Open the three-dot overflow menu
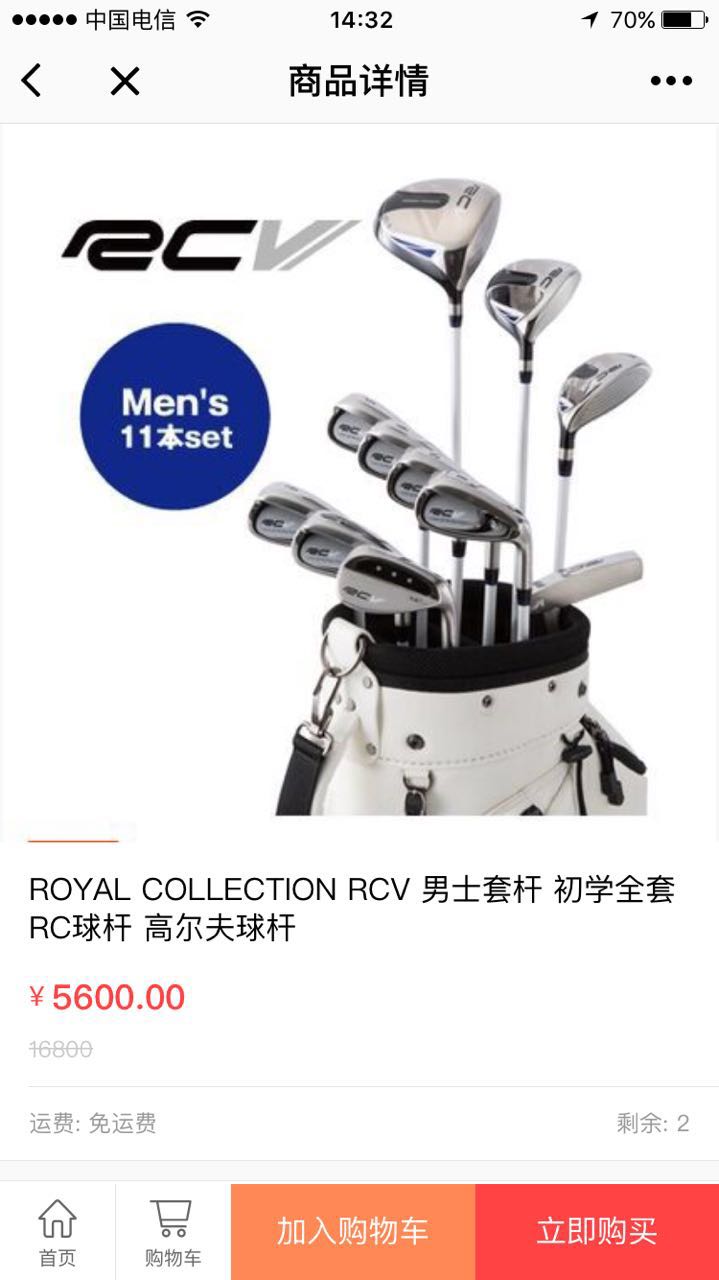Screen dimensions: 719x1280 (671, 81)
